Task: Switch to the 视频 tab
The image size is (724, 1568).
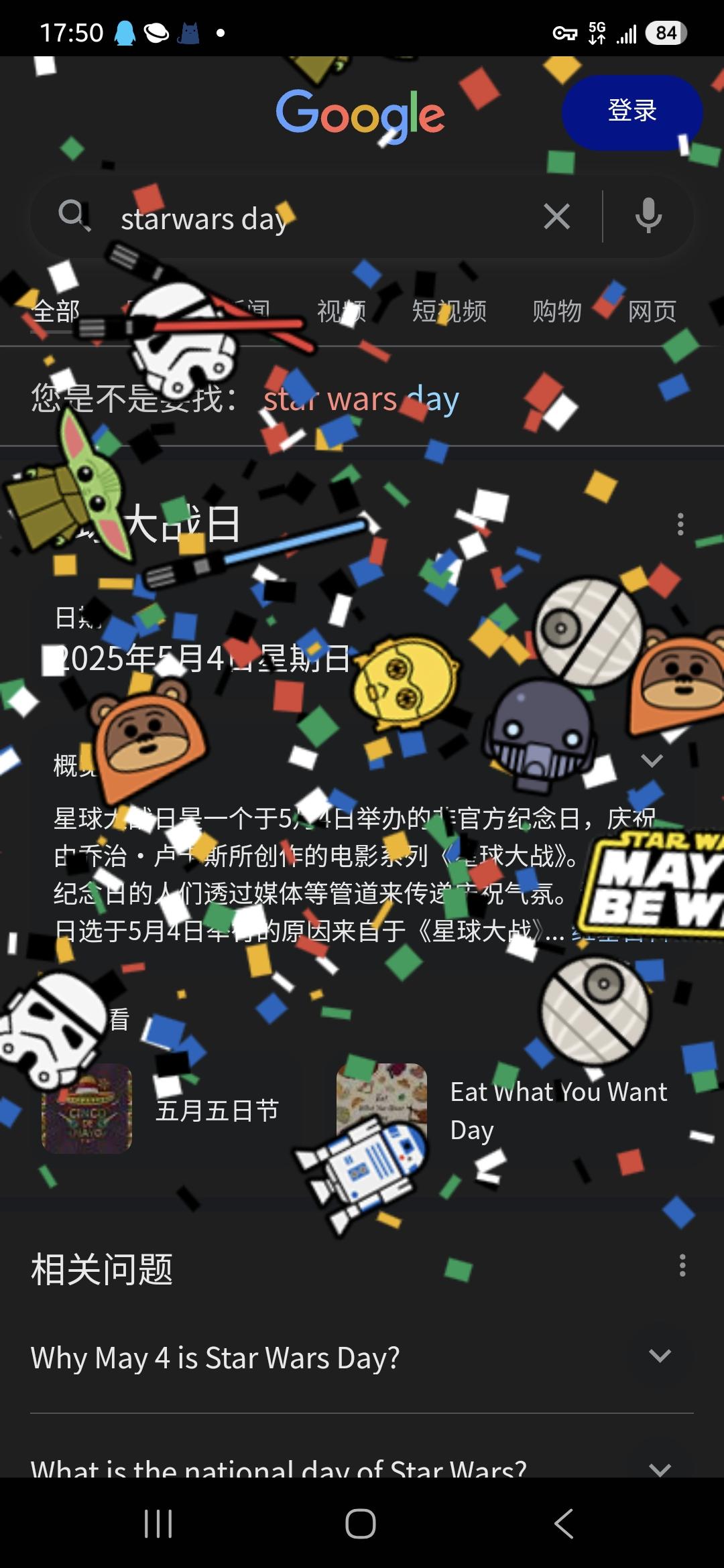Action: [x=341, y=312]
